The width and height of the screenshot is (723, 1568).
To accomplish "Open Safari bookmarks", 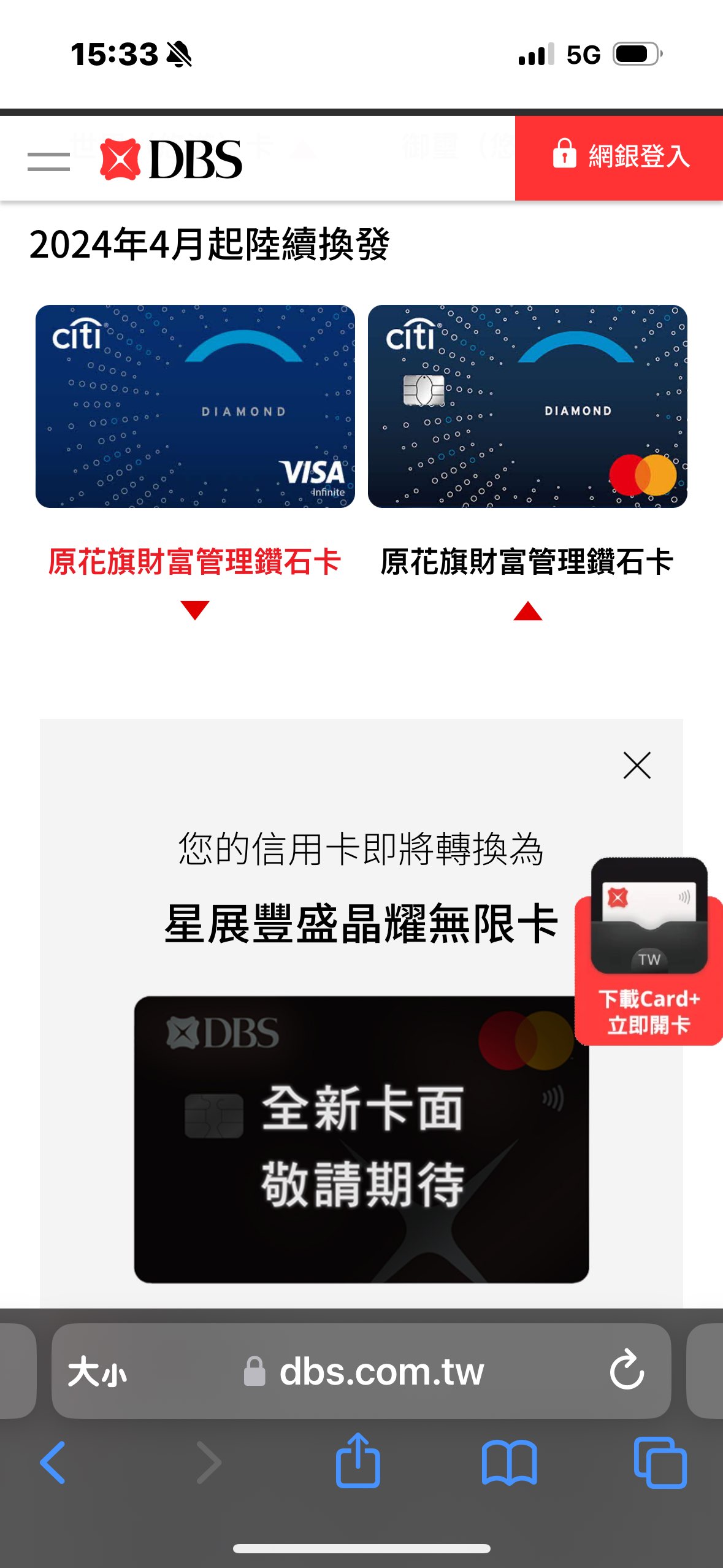I will 509,1462.
